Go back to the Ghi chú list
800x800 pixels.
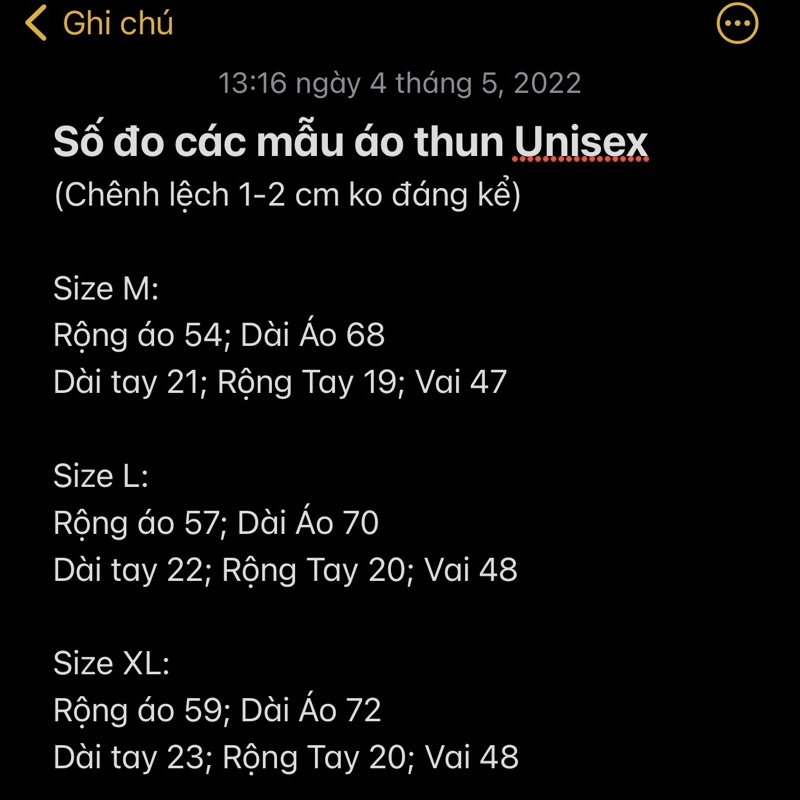pyautogui.click(x=100, y=23)
